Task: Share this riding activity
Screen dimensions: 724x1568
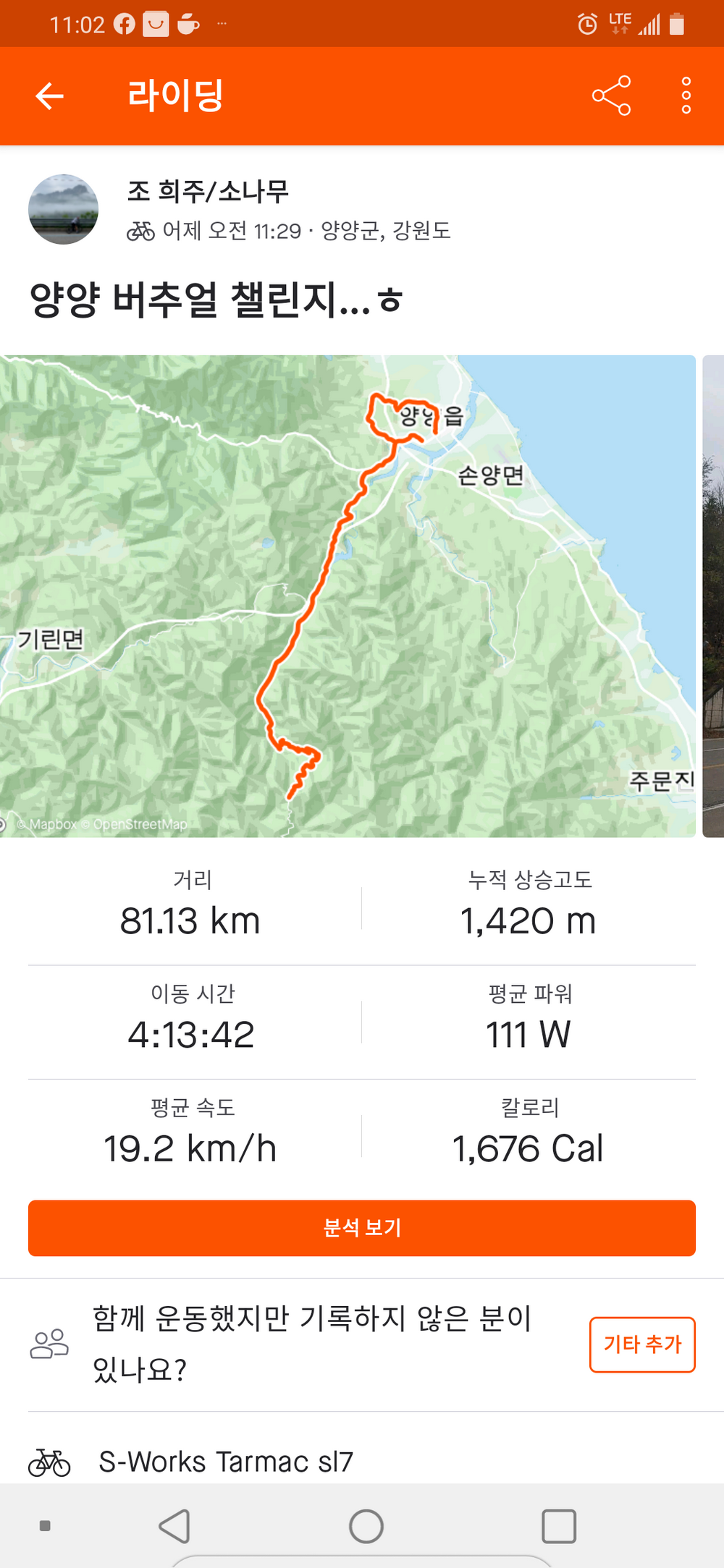Action: (612, 96)
